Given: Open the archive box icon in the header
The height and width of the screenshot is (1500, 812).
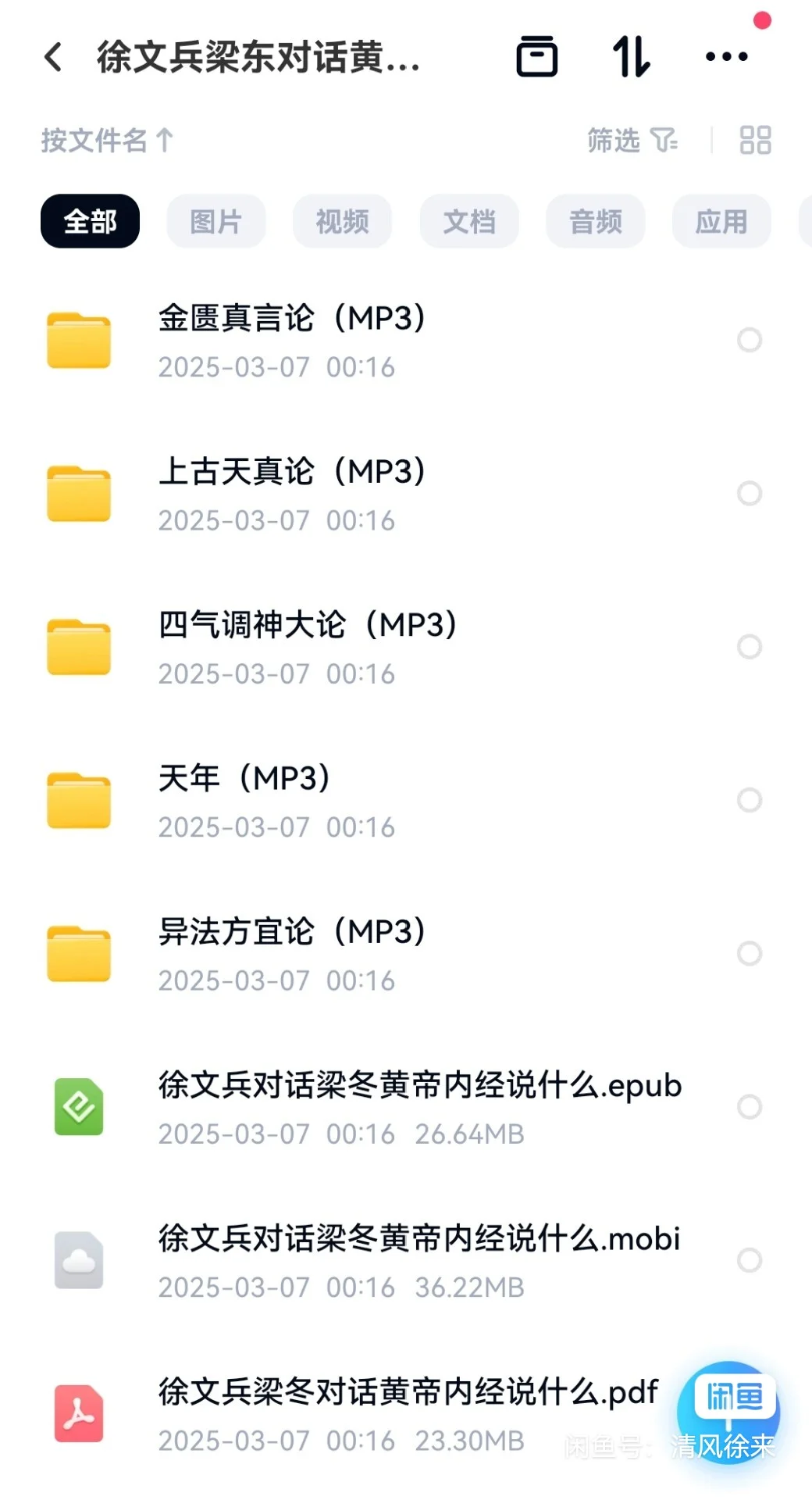Looking at the screenshot, I should pyautogui.click(x=537, y=56).
